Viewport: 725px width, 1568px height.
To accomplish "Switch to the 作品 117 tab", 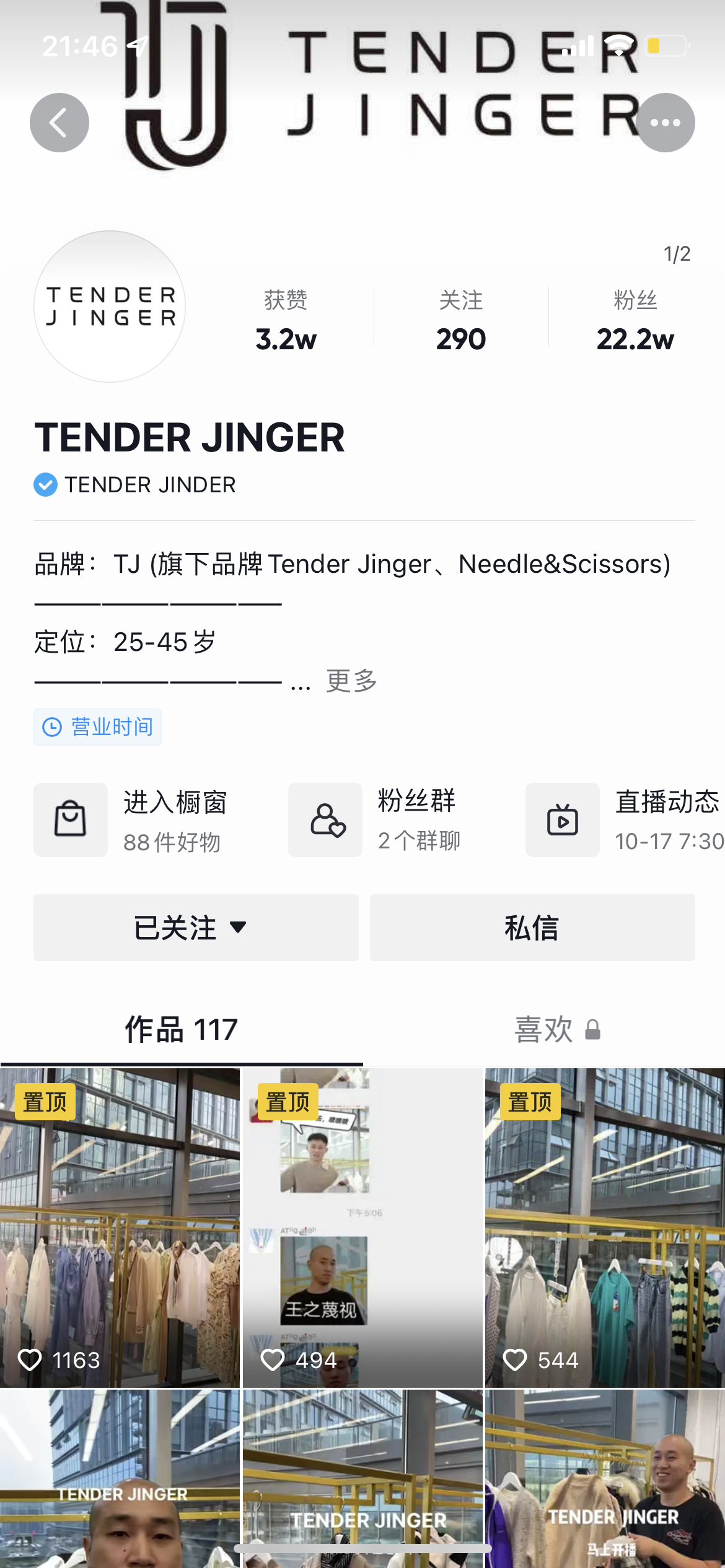I will pos(181,1030).
